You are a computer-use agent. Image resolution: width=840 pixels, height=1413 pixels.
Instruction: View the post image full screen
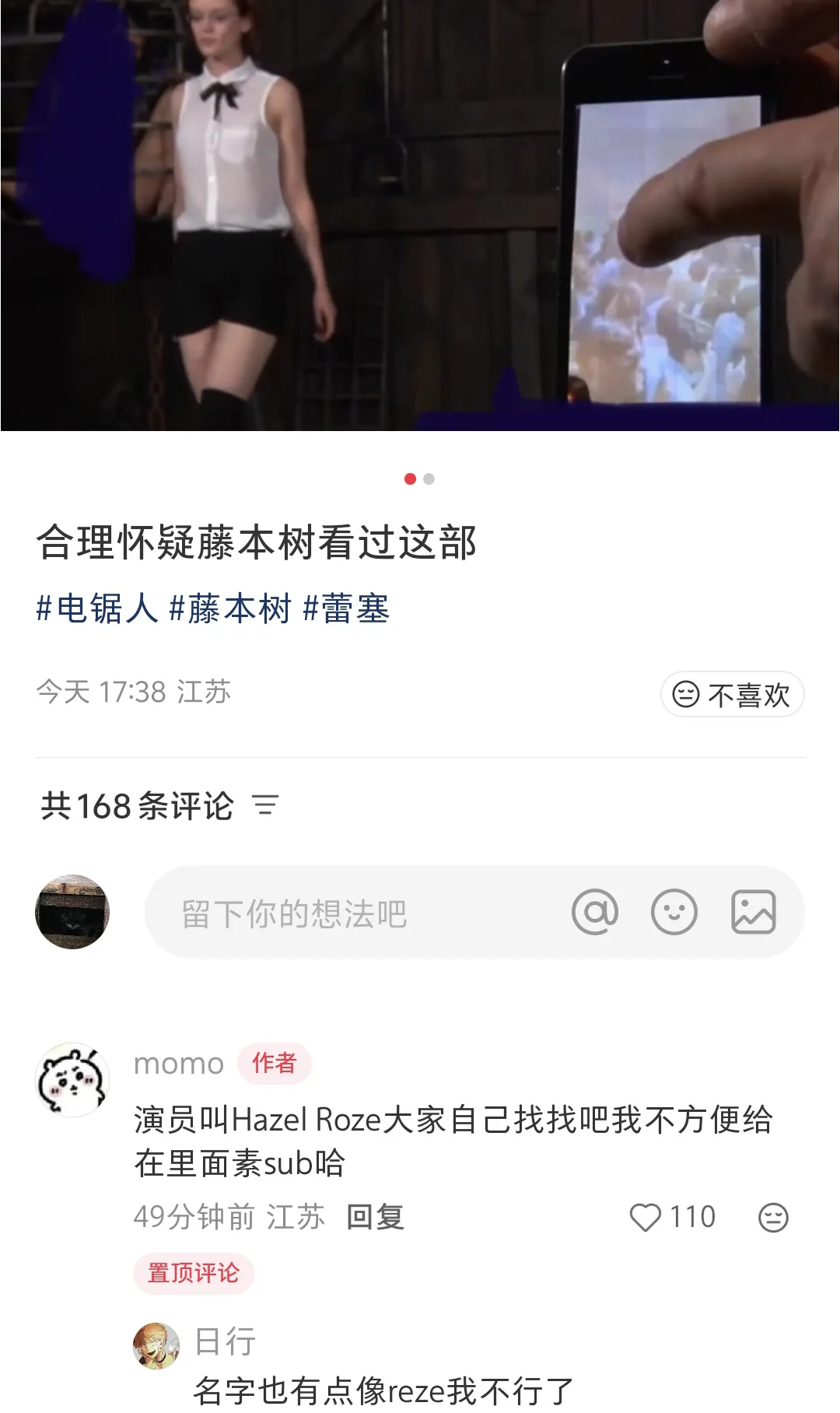420,216
